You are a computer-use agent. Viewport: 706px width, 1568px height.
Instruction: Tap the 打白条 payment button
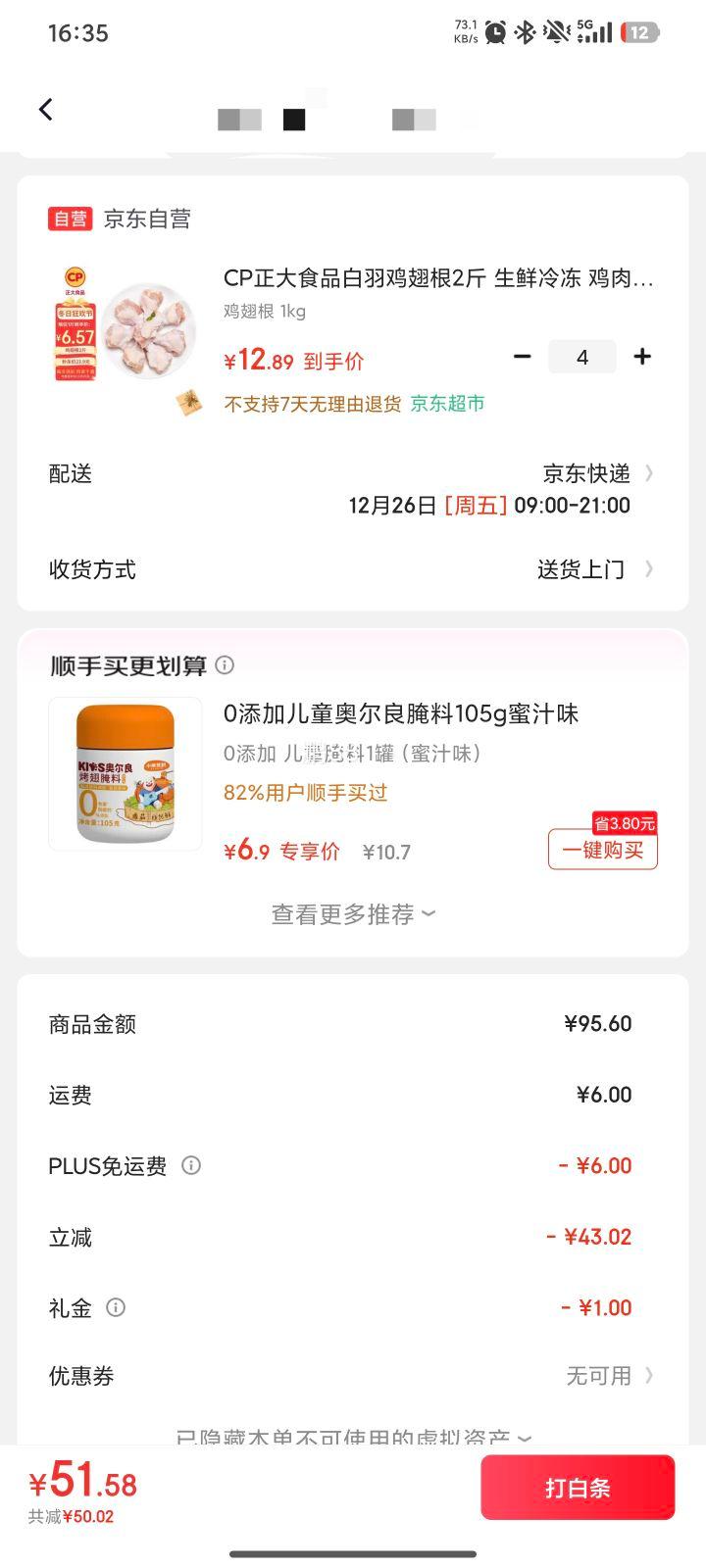[x=578, y=1487]
